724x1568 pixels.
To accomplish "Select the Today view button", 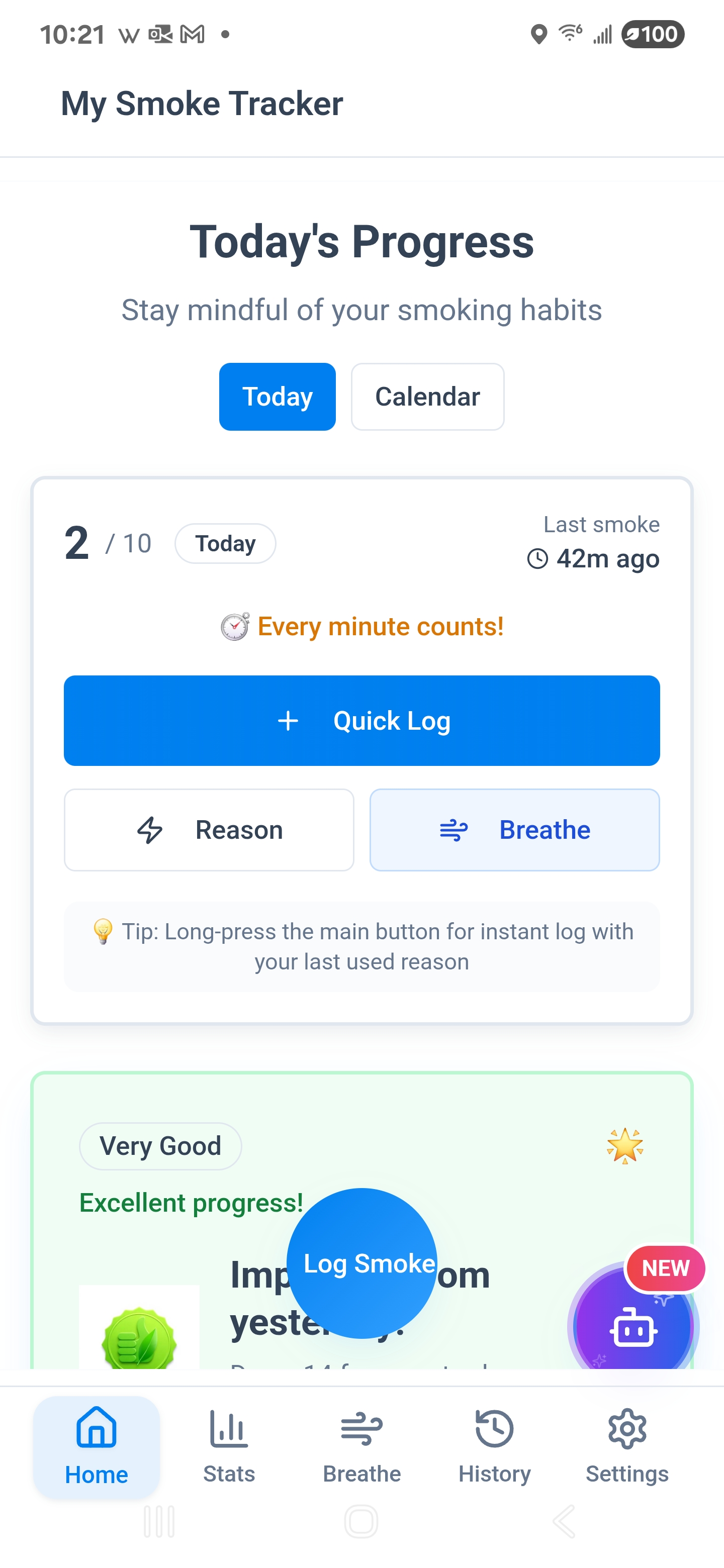I will tap(277, 397).
